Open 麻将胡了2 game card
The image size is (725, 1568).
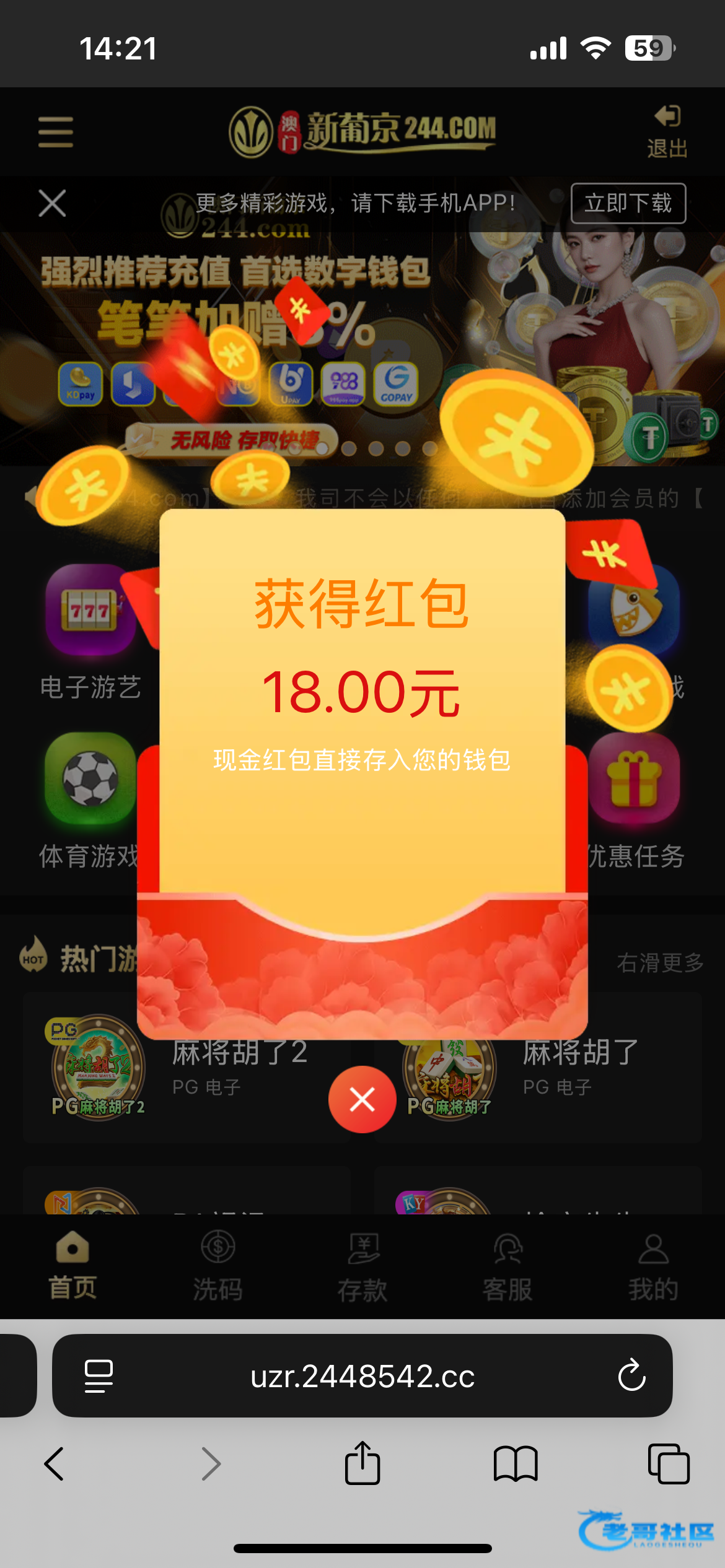coord(239,1066)
